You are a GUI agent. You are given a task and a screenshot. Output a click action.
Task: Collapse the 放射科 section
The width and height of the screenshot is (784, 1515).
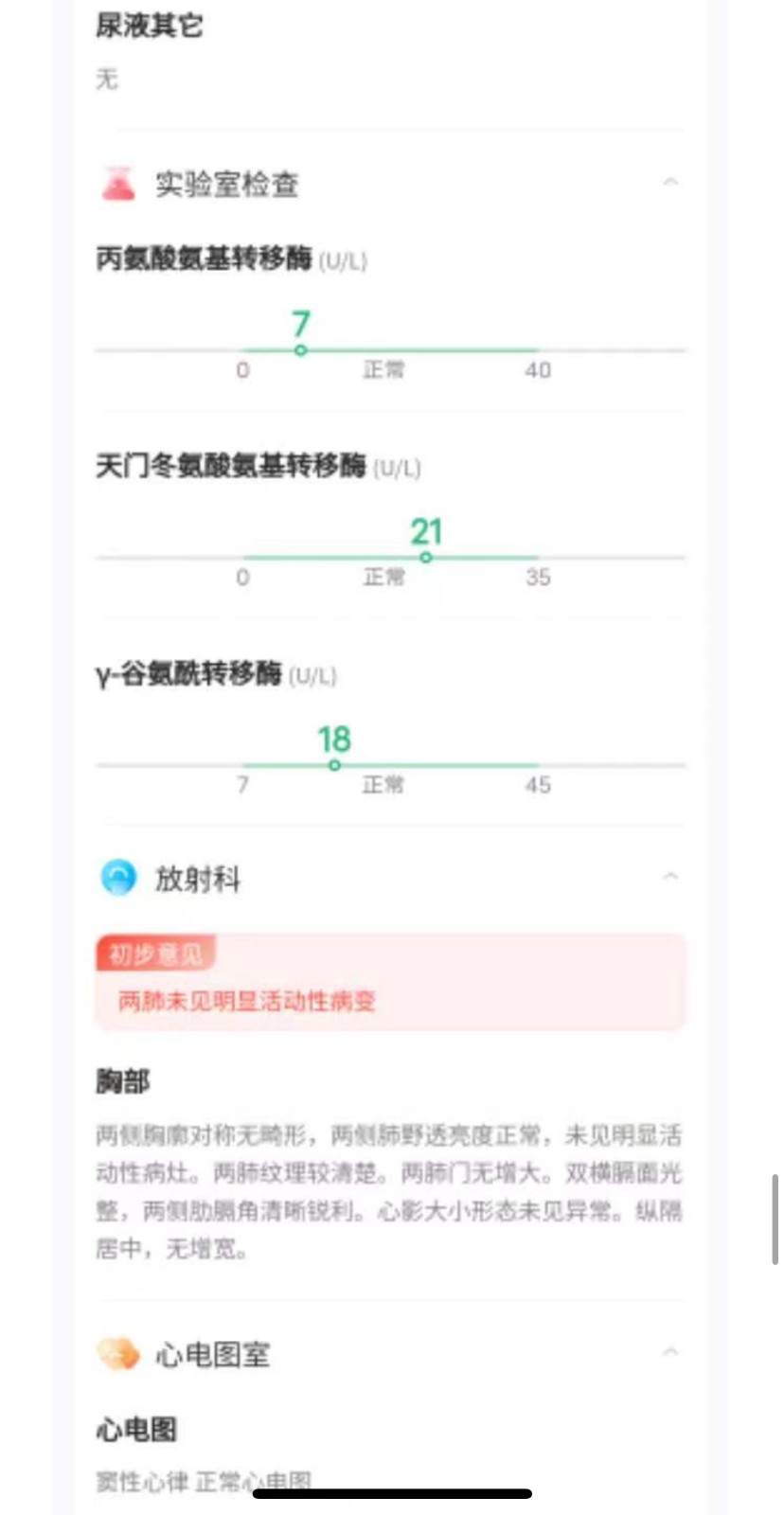(x=669, y=877)
